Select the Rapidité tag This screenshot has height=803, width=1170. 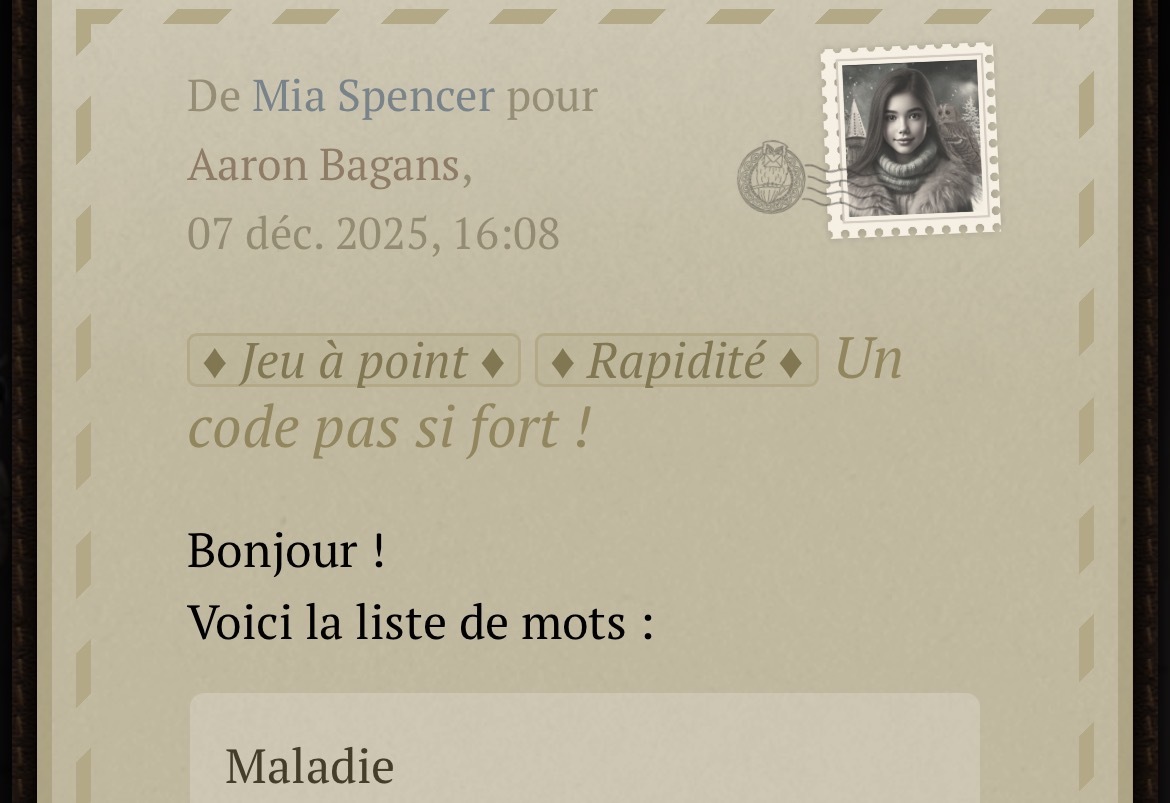pyautogui.click(x=676, y=361)
